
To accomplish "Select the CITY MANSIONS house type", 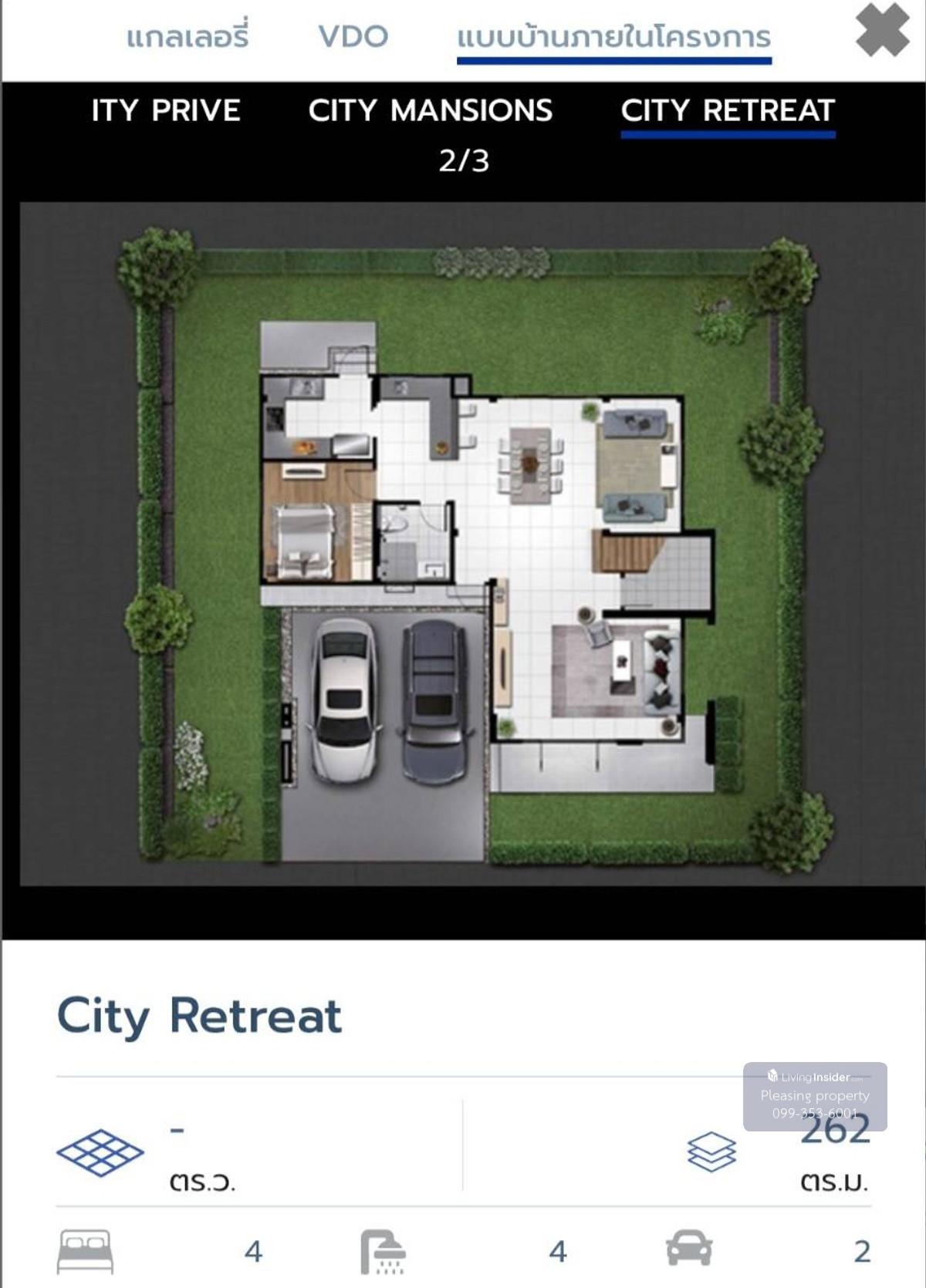I will tap(430, 110).
